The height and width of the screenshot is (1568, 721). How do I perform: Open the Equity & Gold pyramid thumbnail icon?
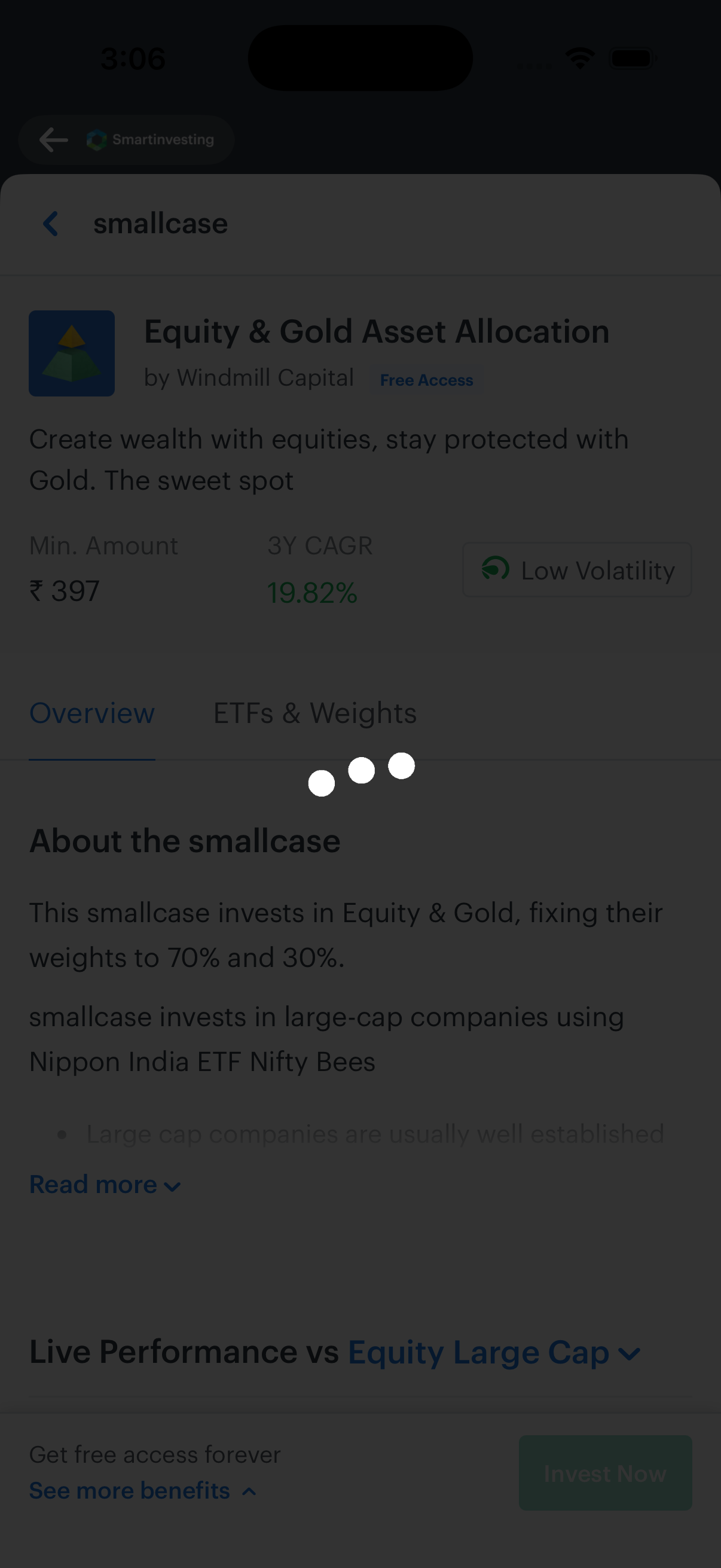click(x=72, y=353)
